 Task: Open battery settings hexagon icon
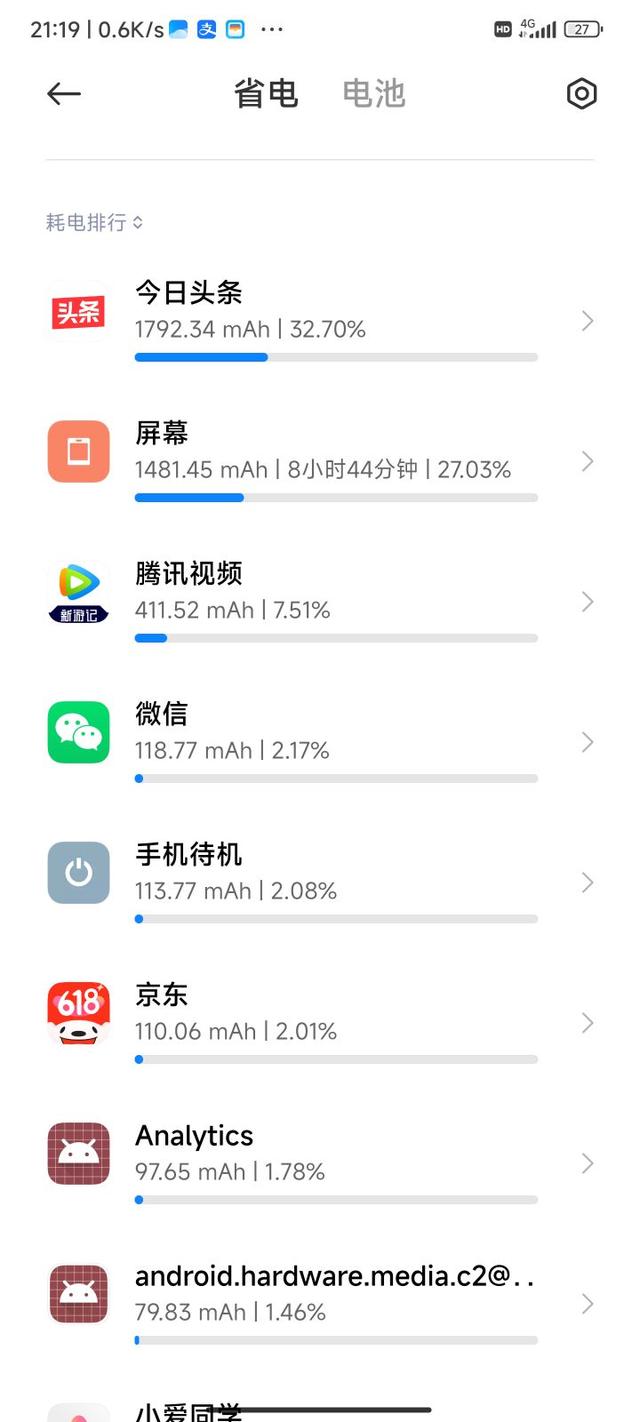[x=581, y=94]
